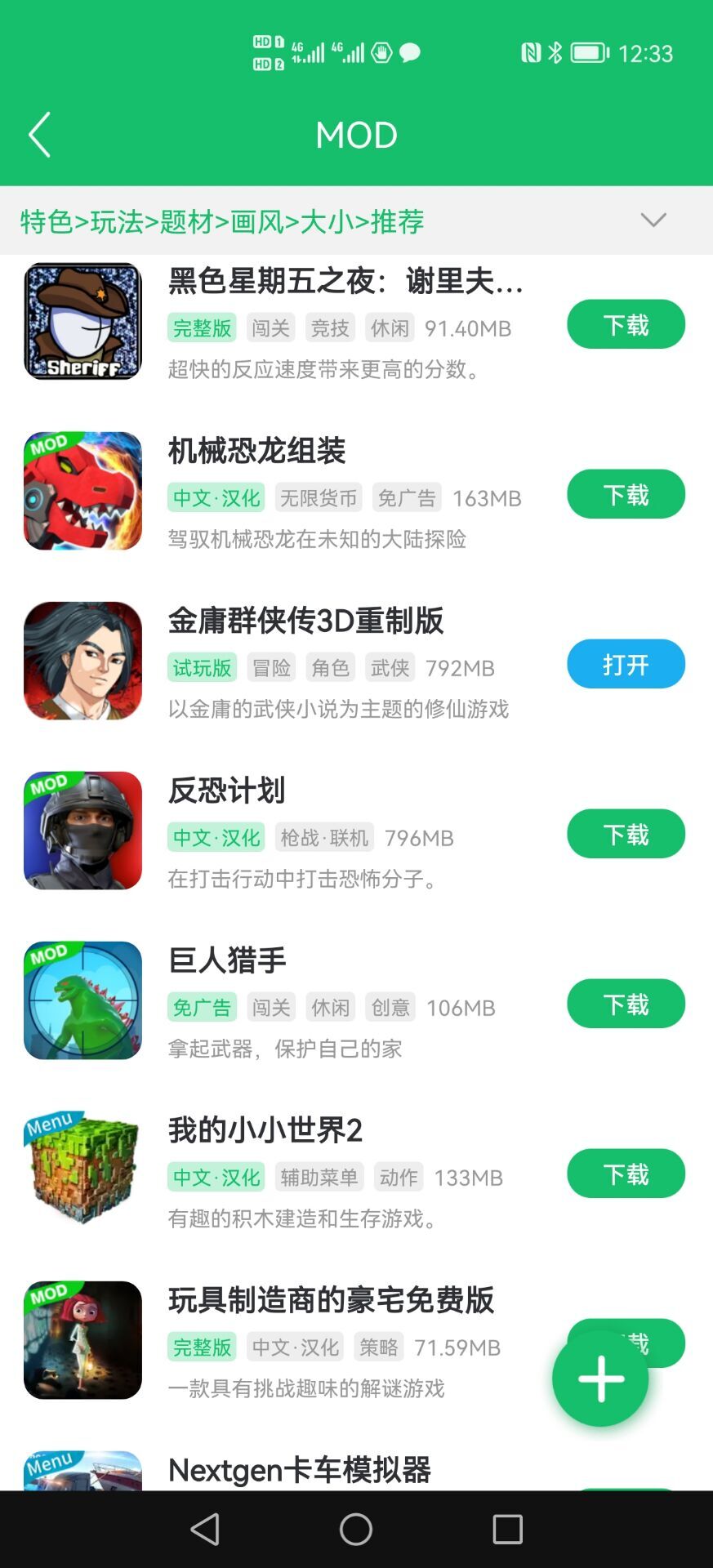The width and height of the screenshot is (713, 1568).
Task: Expand the filter options chevron
Action: (651, 220)
